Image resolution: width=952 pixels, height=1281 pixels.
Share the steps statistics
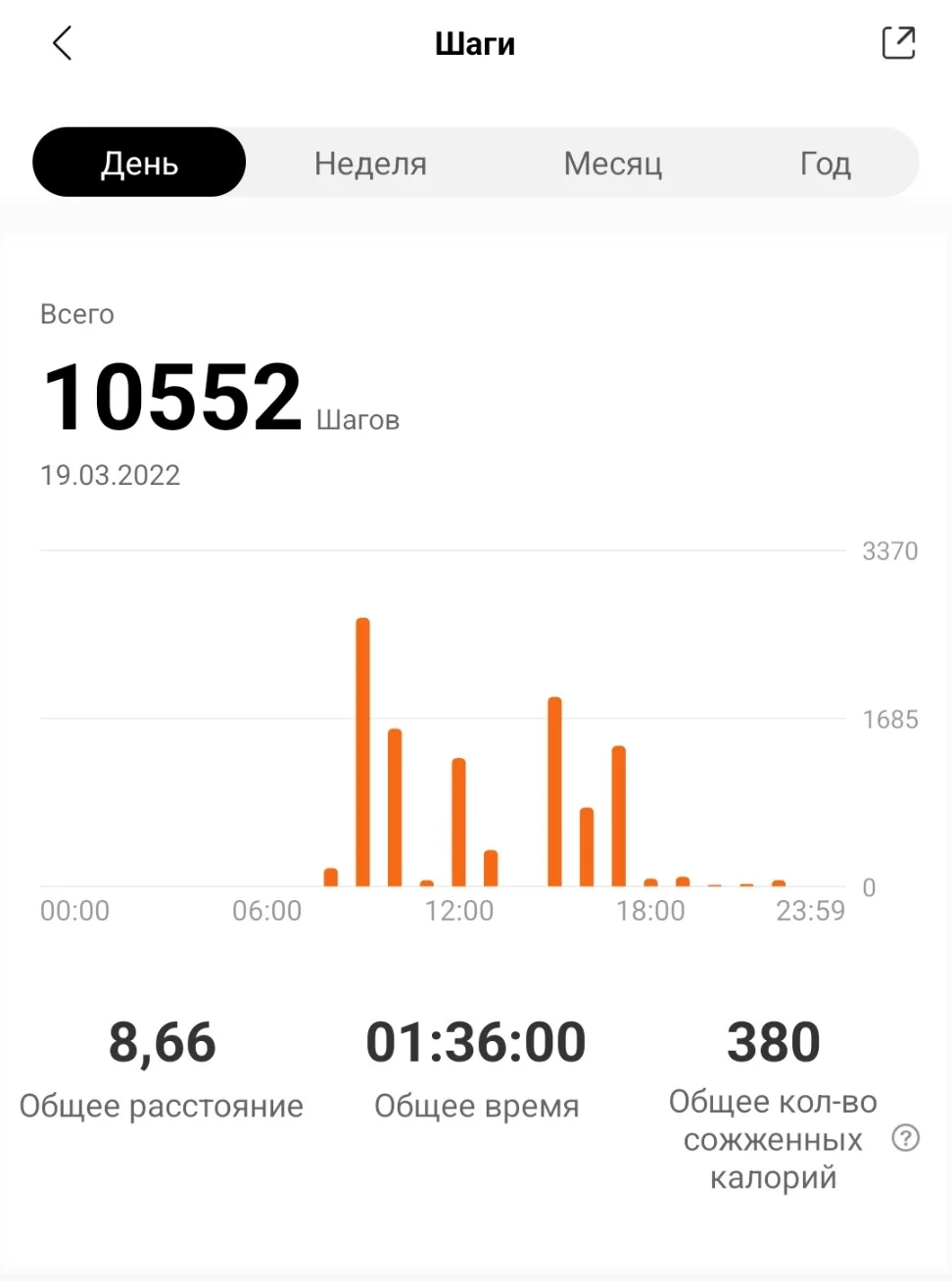pos(897,44)
